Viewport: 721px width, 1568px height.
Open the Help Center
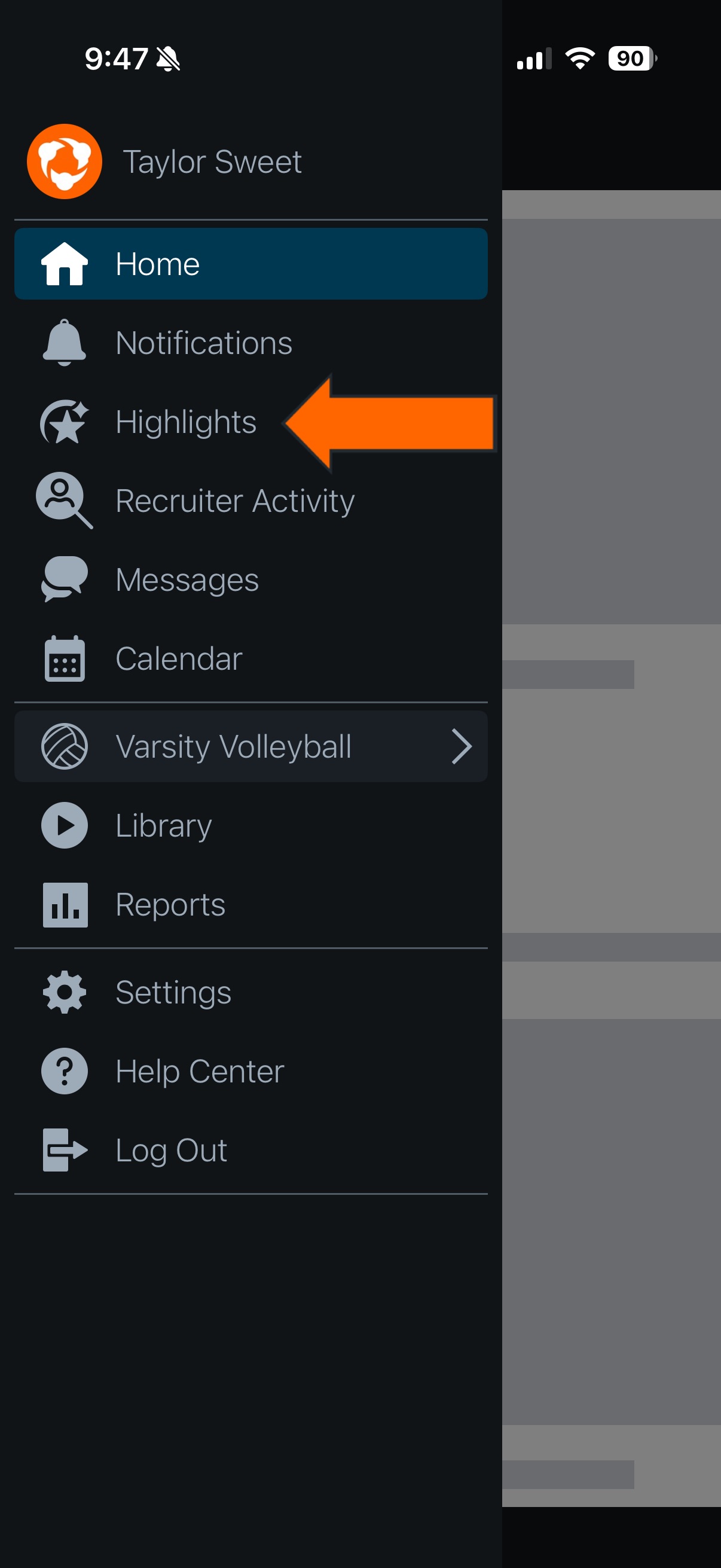click(200, 1070)
